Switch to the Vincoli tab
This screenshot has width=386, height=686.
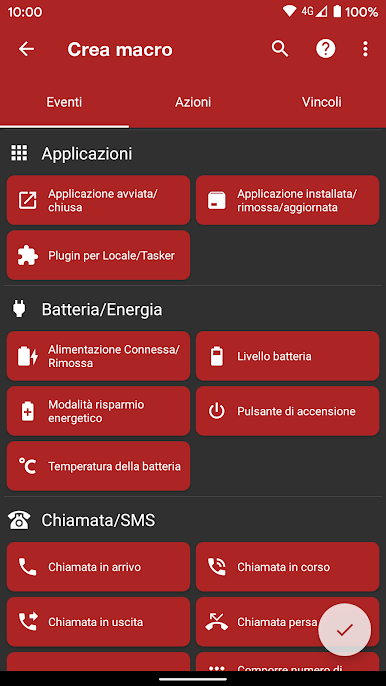pyautogui.click(x=322, y=102)
